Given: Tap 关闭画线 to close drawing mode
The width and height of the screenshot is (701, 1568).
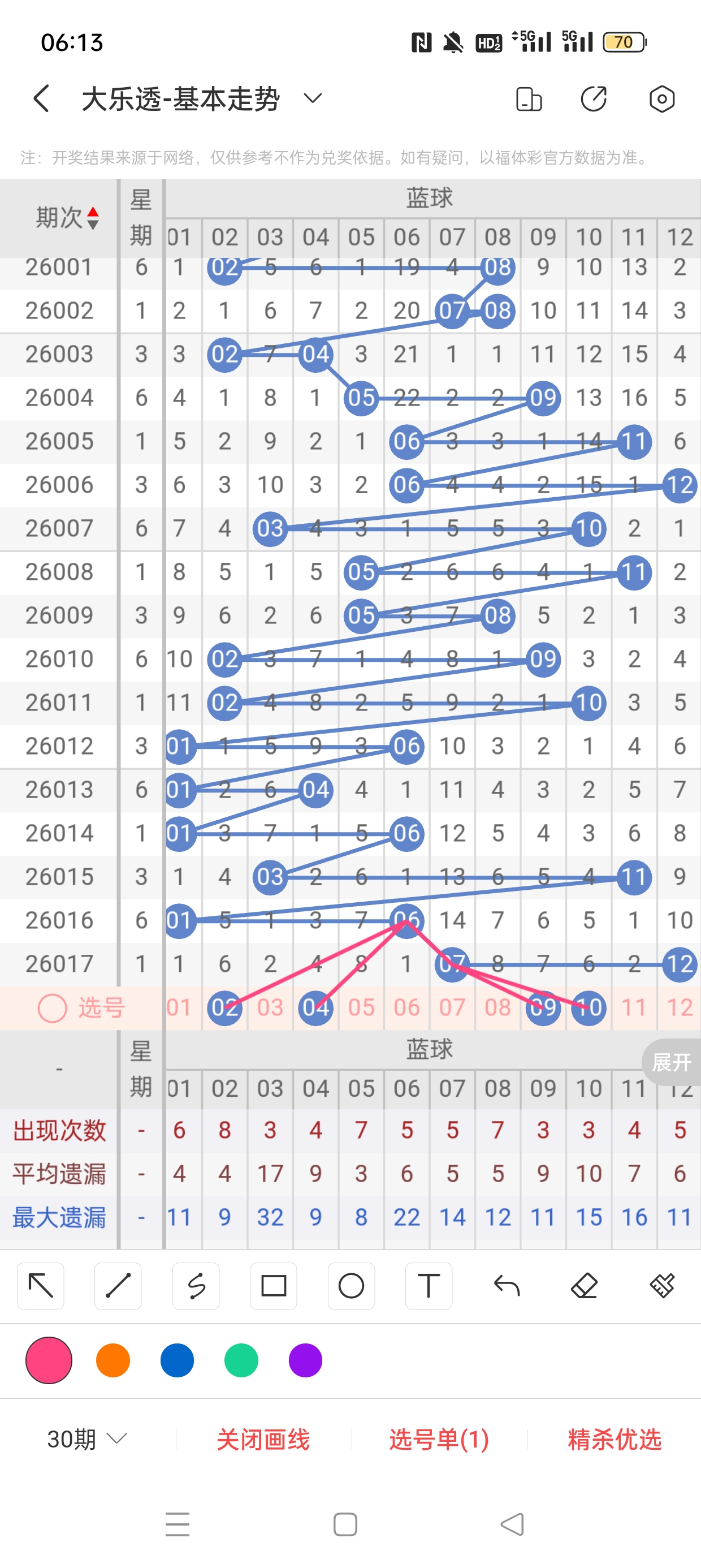Looking at the screenshot, I should 263,1439.
